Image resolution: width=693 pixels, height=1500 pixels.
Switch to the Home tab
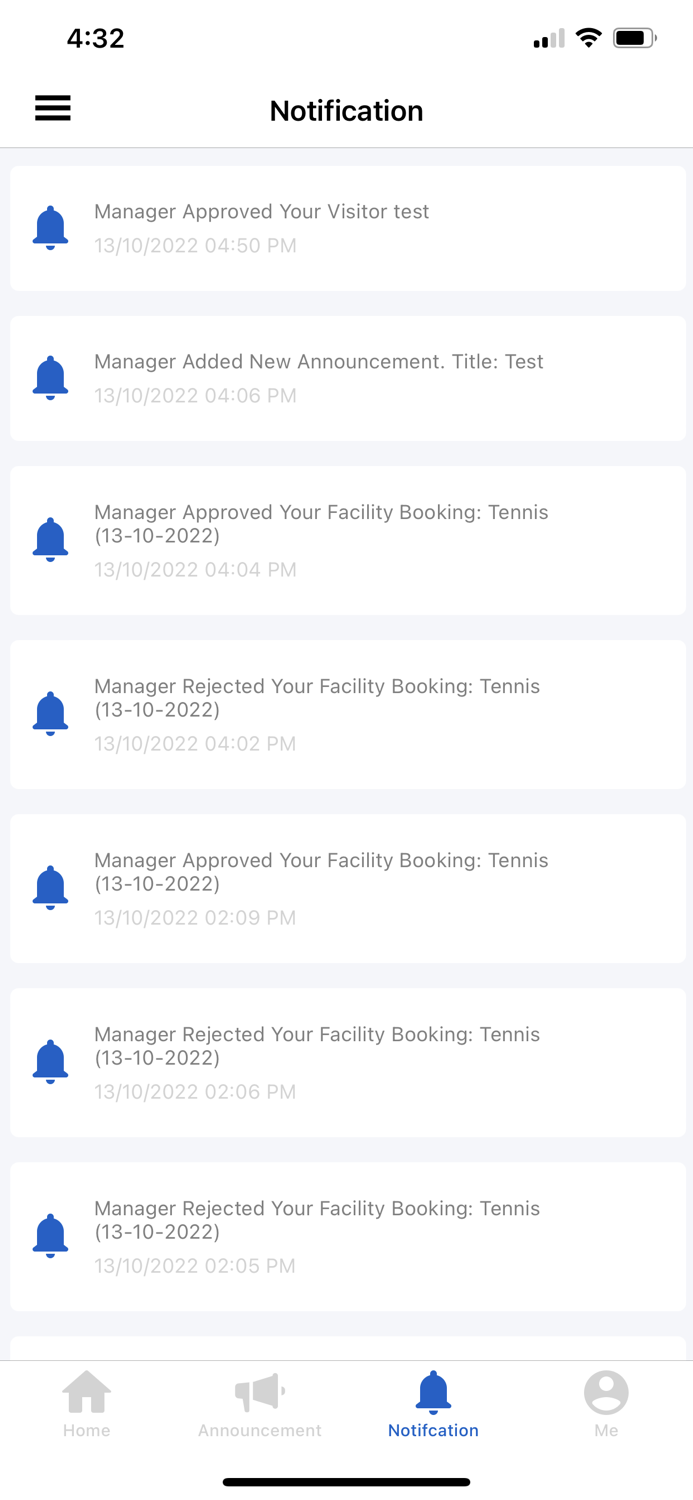87,1403
